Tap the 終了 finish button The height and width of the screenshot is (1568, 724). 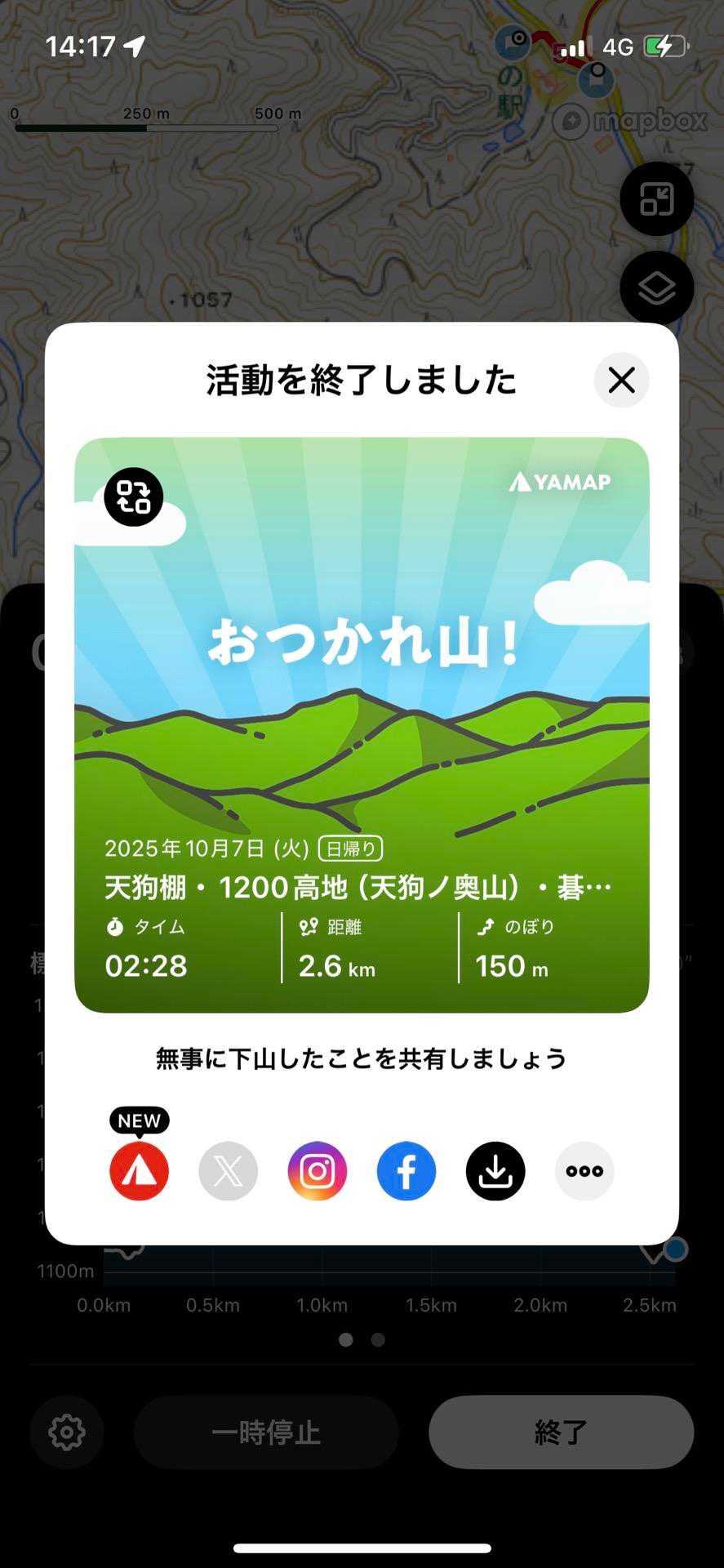click(562, 1432)
